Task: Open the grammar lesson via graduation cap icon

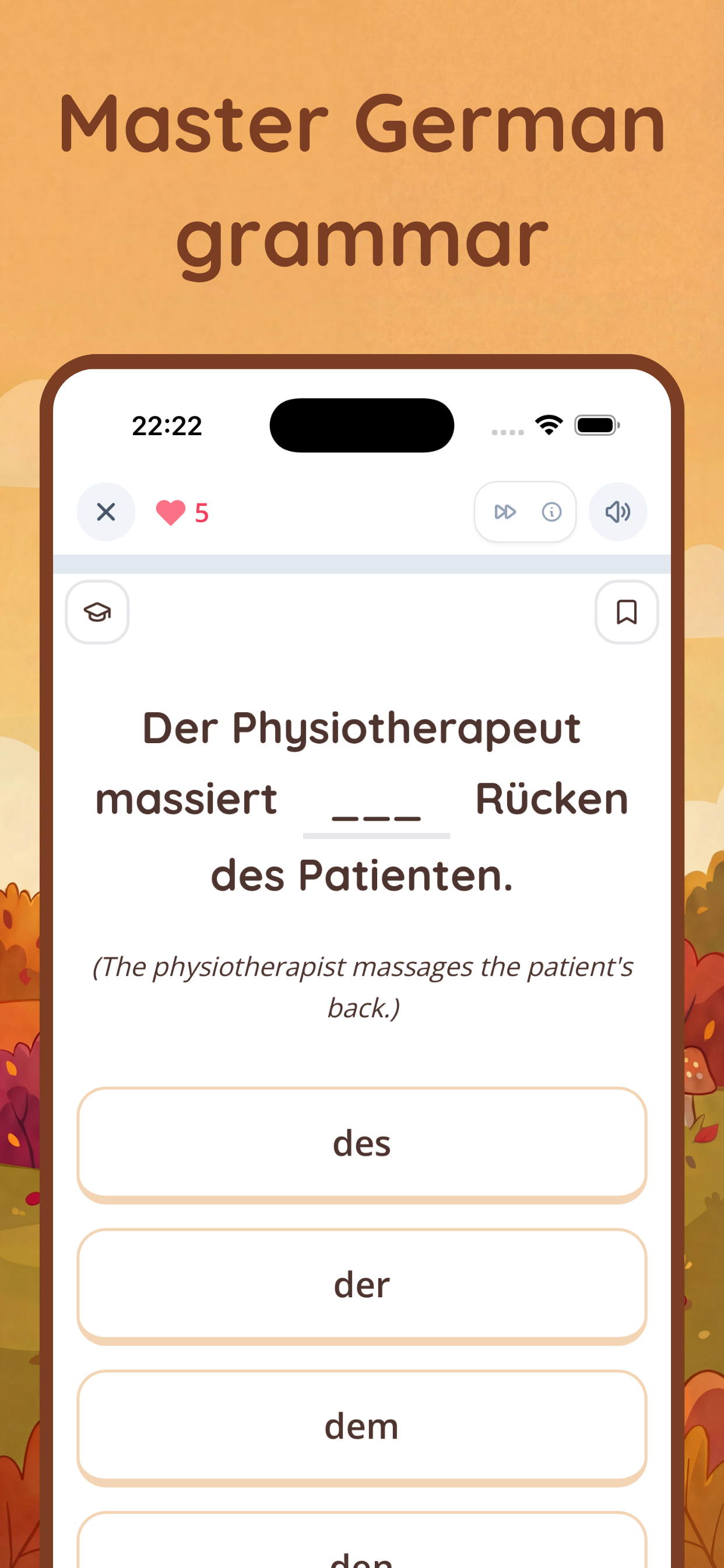Action: [97, 613]
